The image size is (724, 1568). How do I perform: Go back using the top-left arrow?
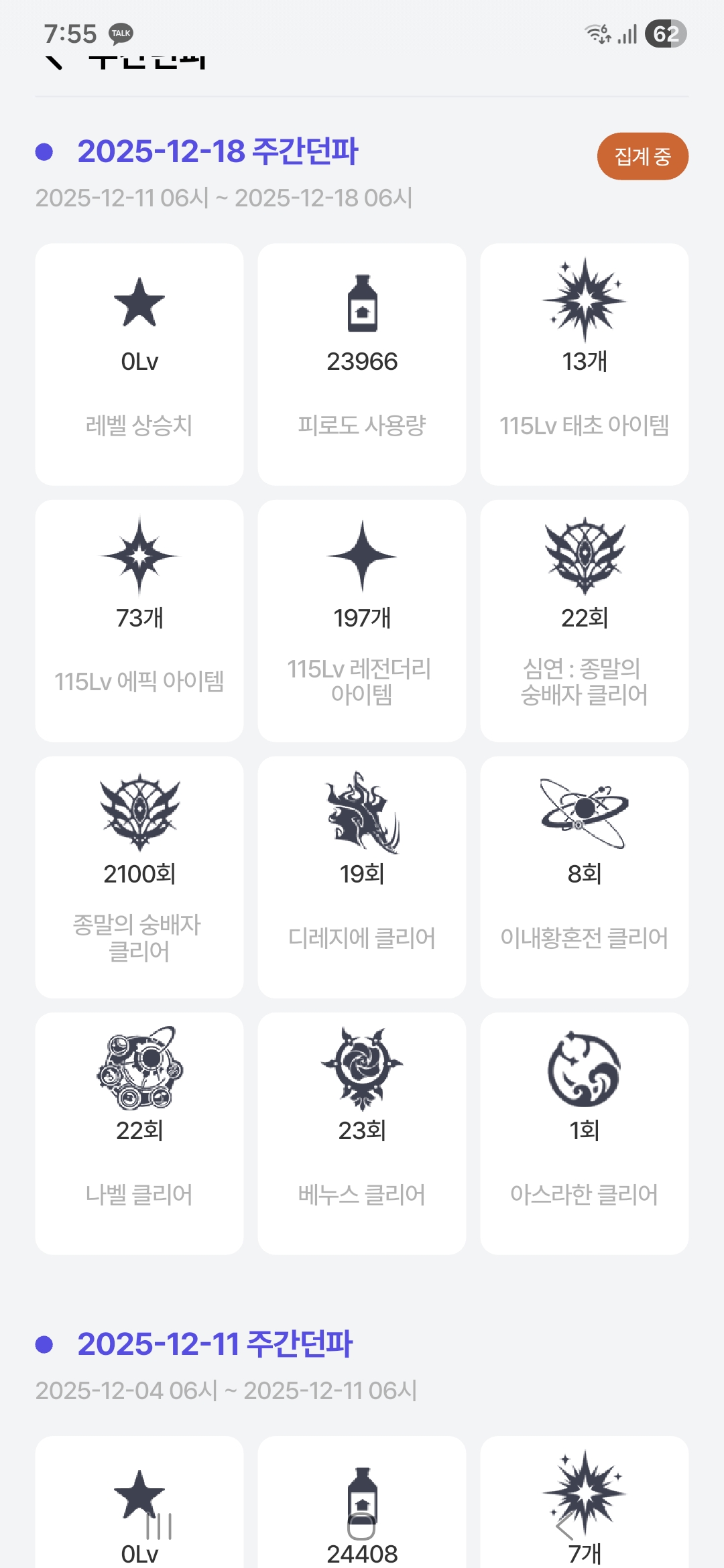[54, 61]
